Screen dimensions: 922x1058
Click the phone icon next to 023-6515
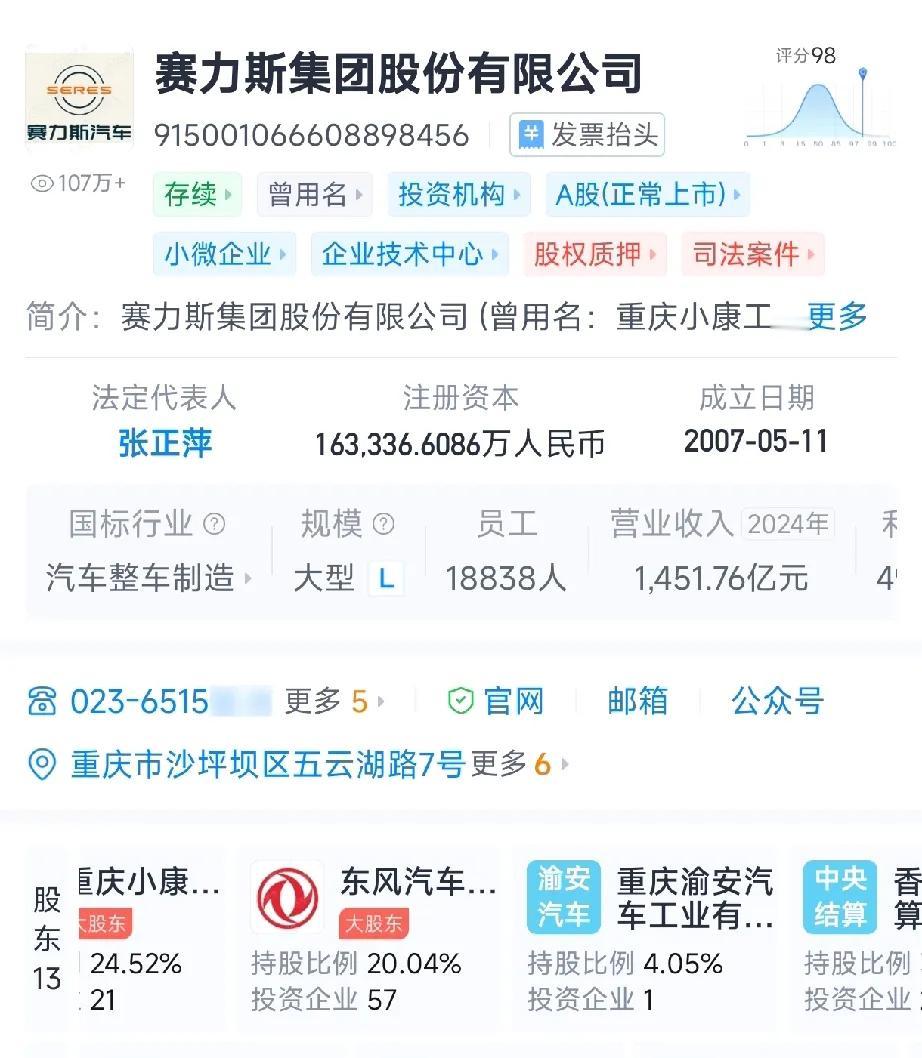click(41, 703)
